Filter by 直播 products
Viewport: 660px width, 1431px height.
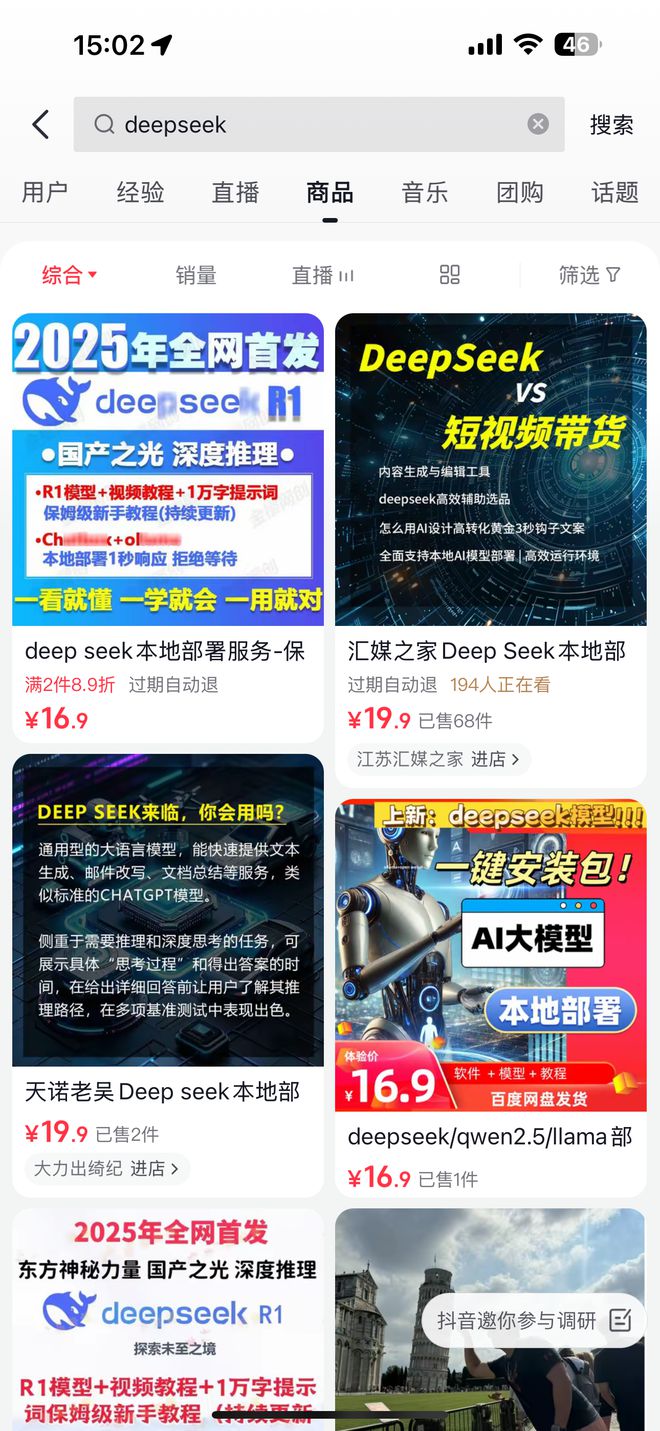click(322, 275)
